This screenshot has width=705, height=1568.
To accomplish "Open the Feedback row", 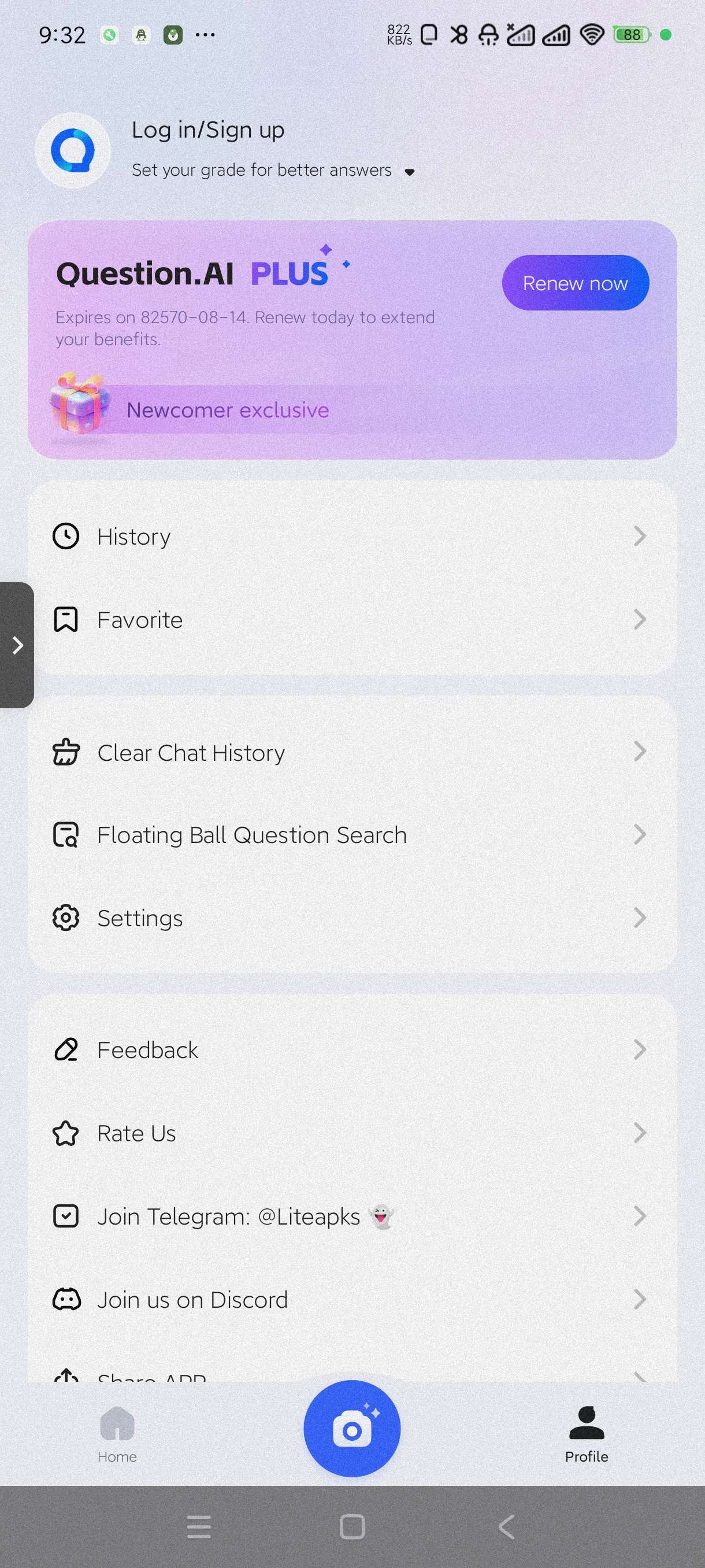I will coord(351,1050).
